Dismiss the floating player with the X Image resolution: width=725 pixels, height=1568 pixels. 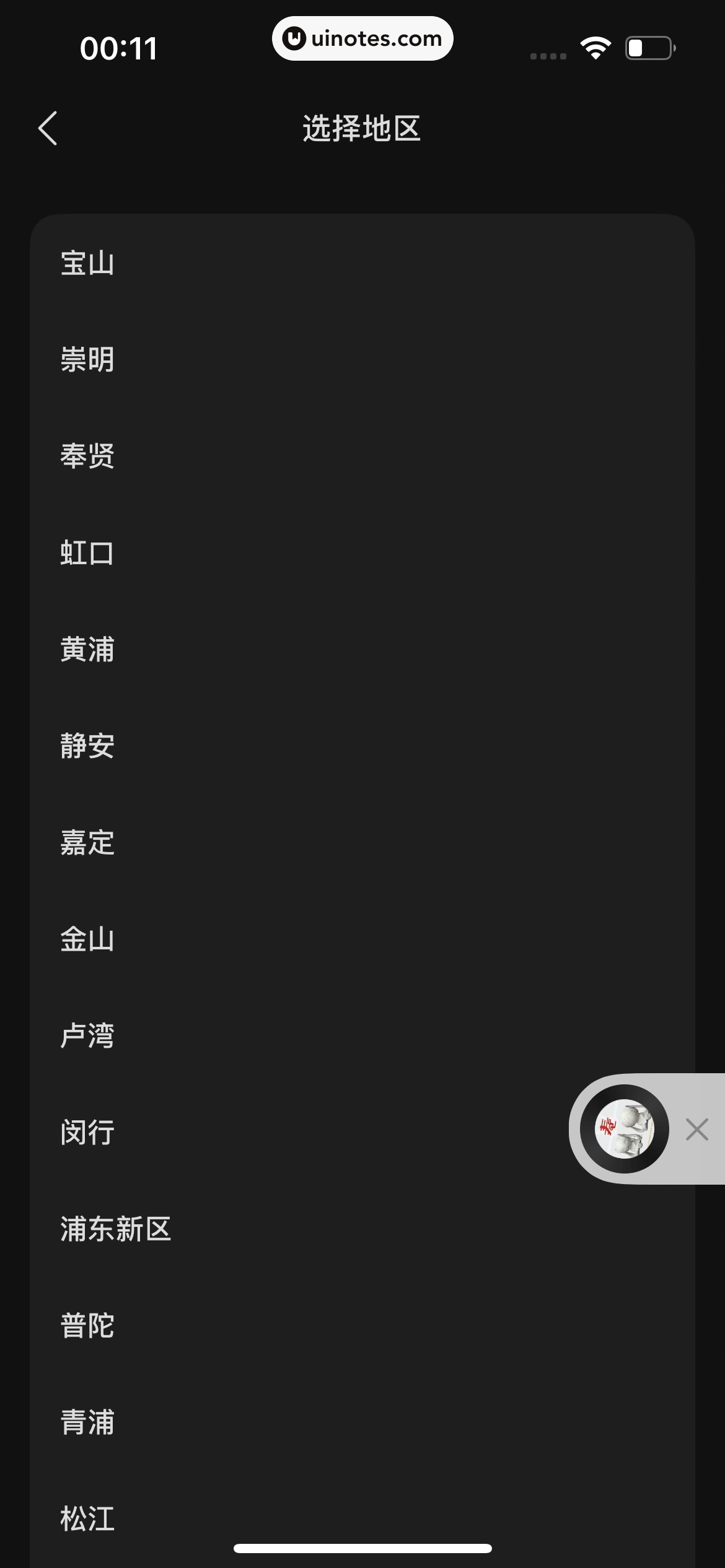pyautogui.click(x=696, y=1130)
